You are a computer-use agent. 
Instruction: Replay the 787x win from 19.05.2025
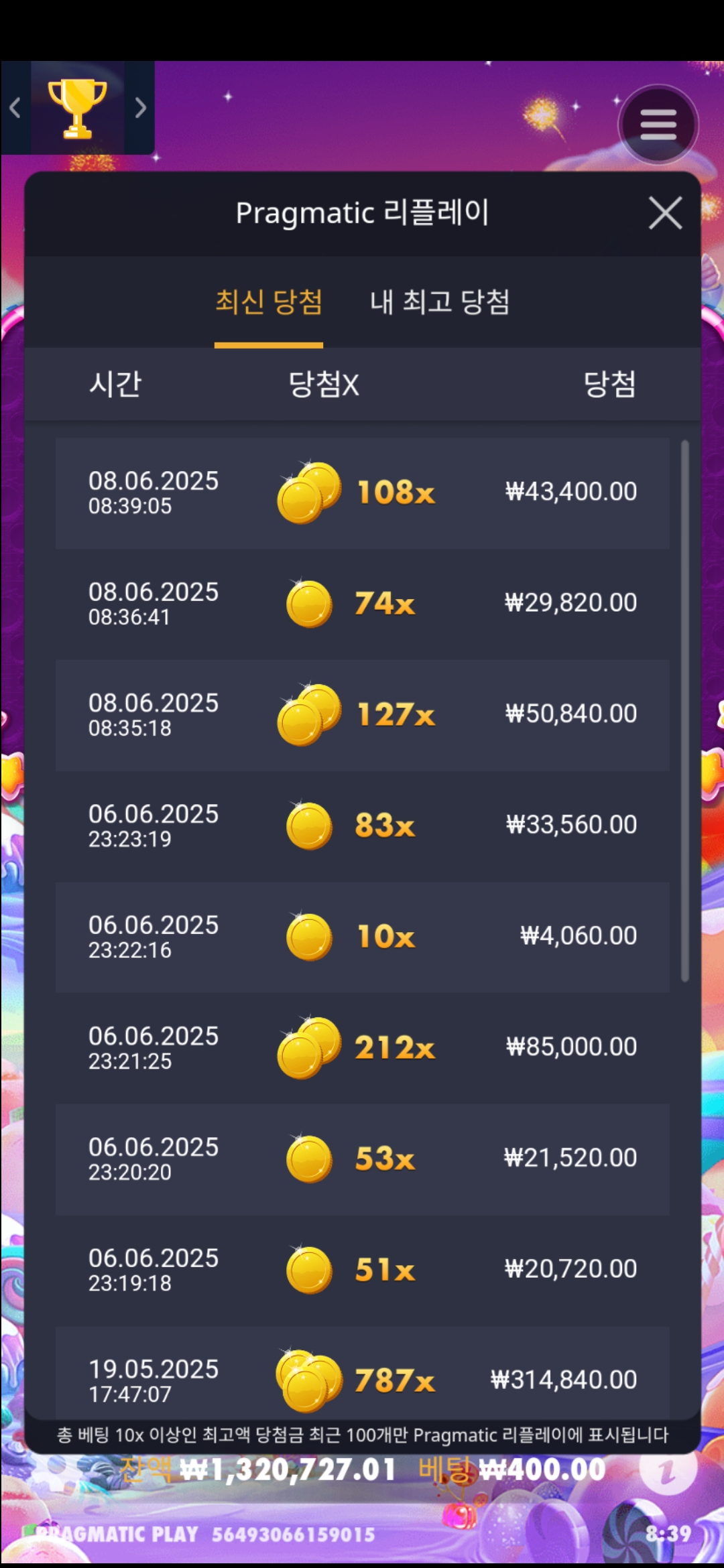pyautogui.click(x=362, y=1378)
